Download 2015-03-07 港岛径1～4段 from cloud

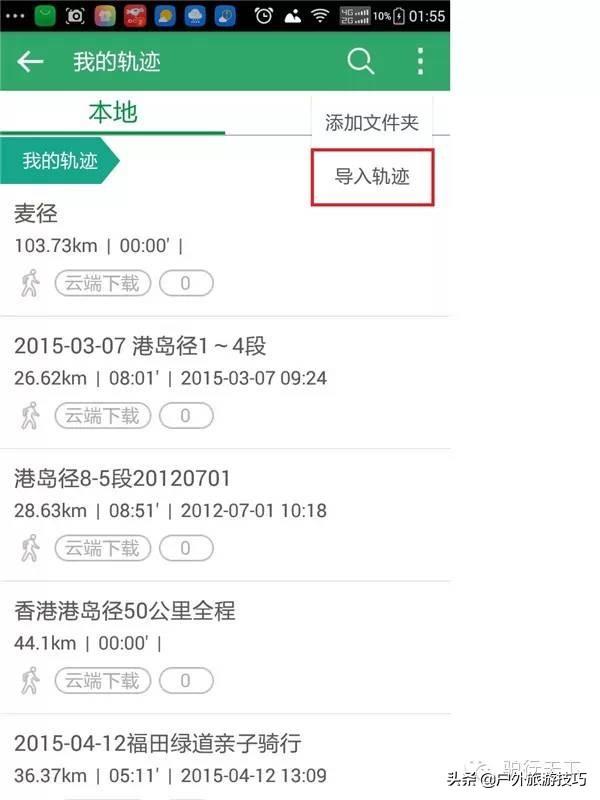click(102, 415)
